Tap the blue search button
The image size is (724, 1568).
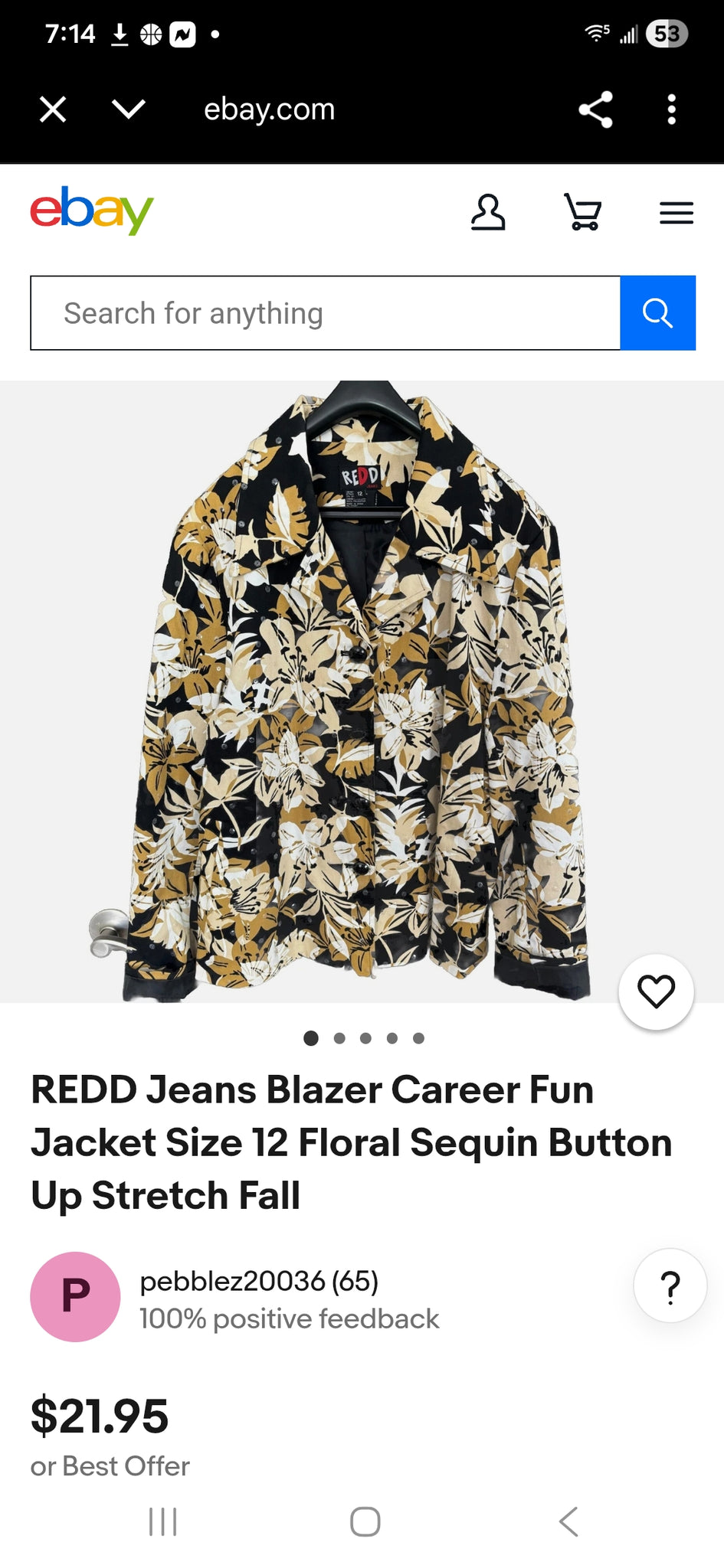657,313
